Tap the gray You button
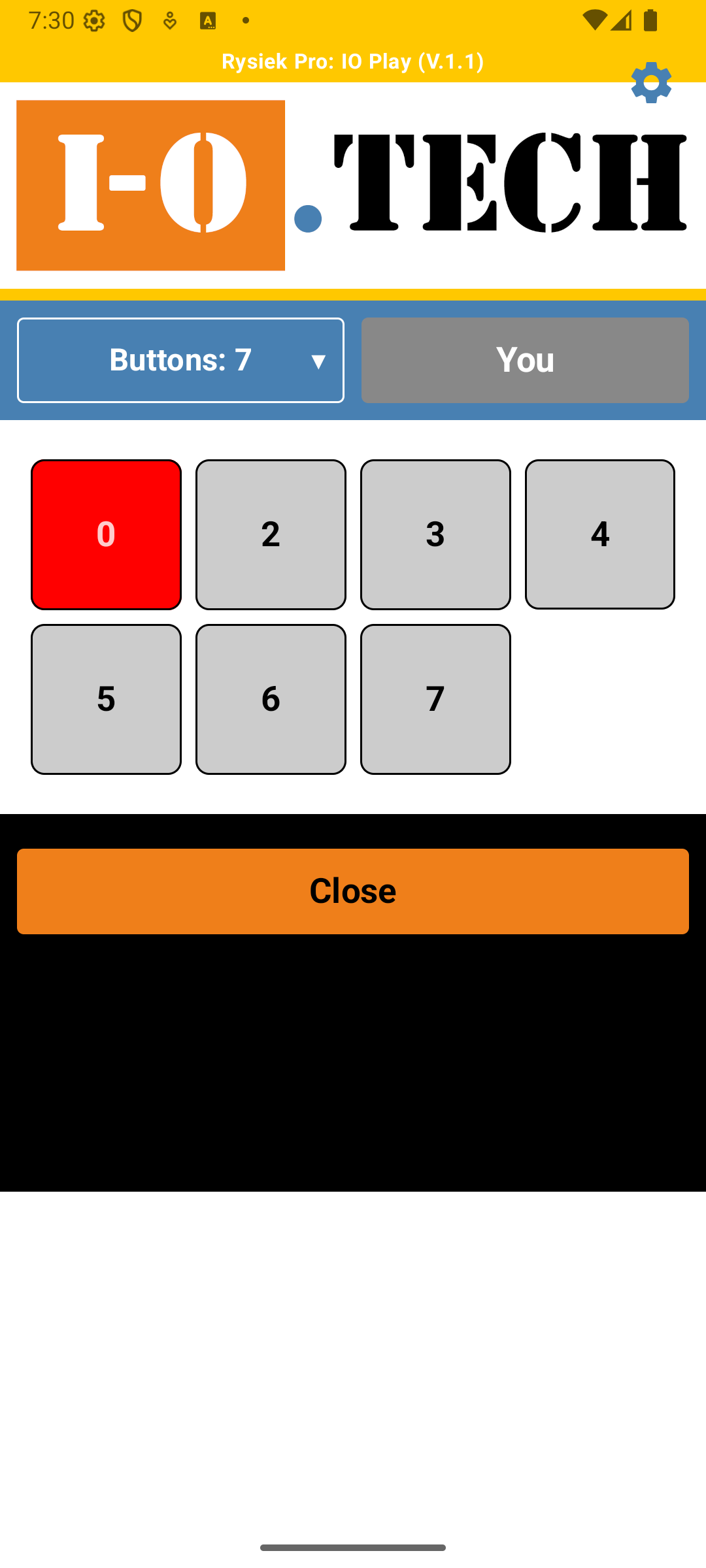The image size is (706, 1568). (525, 360)
